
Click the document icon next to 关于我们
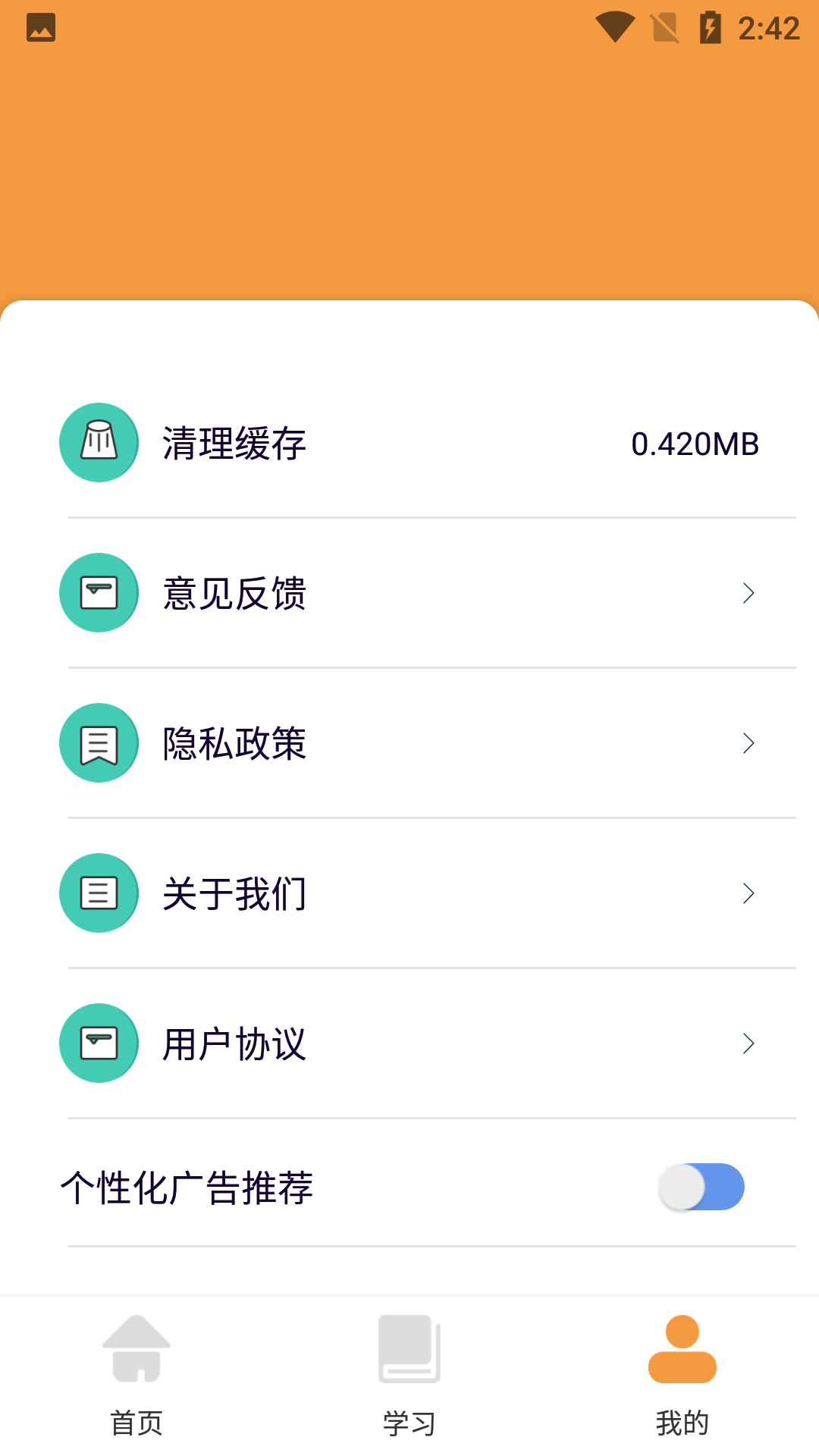click(x=98, y=893)
